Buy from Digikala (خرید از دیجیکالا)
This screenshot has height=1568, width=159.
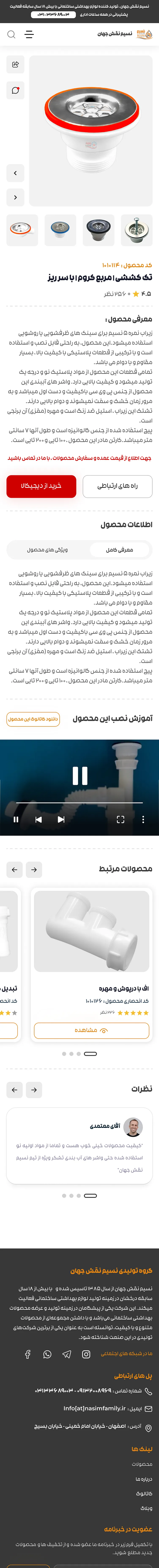pyautogui.click(x=41, y=486)
